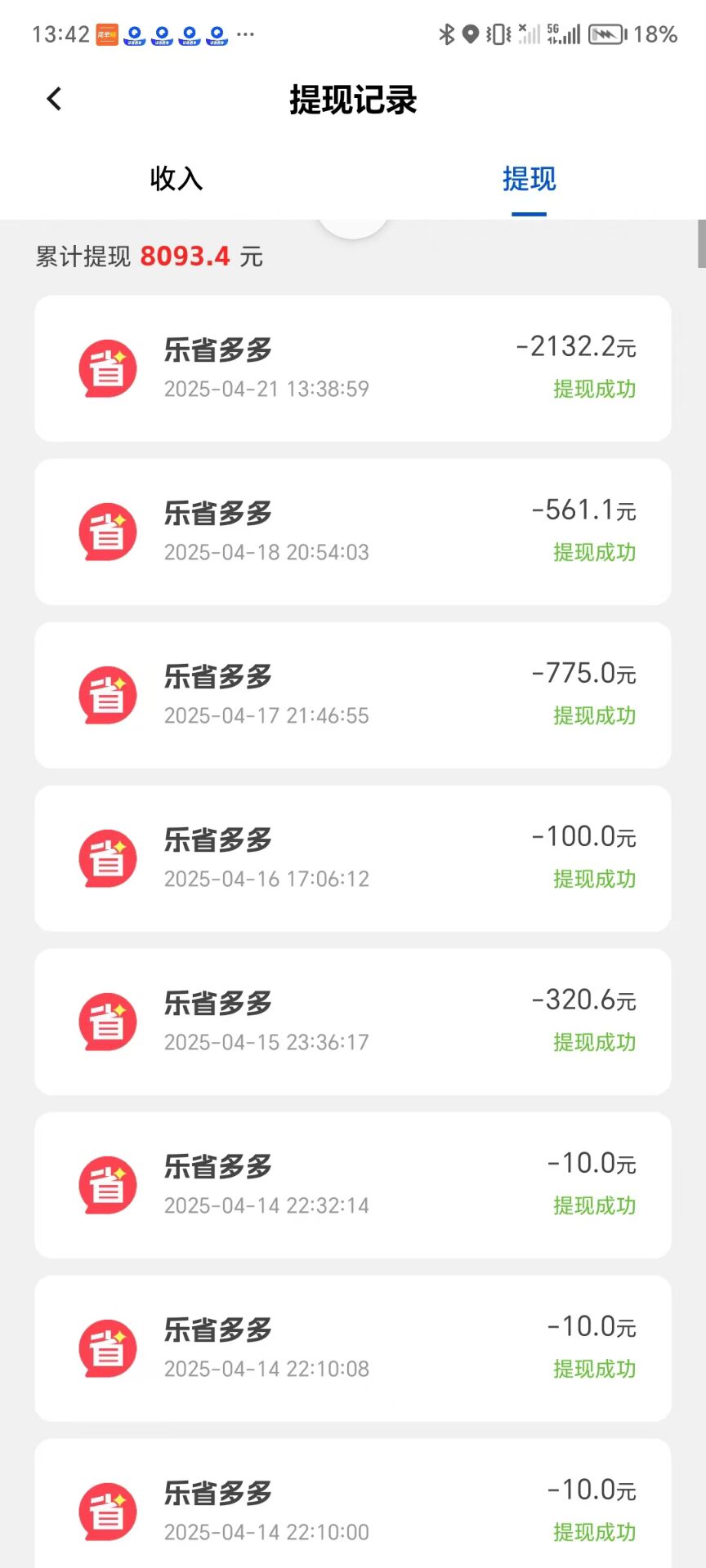Go back using the top-left arrow
Screen dimensions: 706x1568
click(54, 100)
